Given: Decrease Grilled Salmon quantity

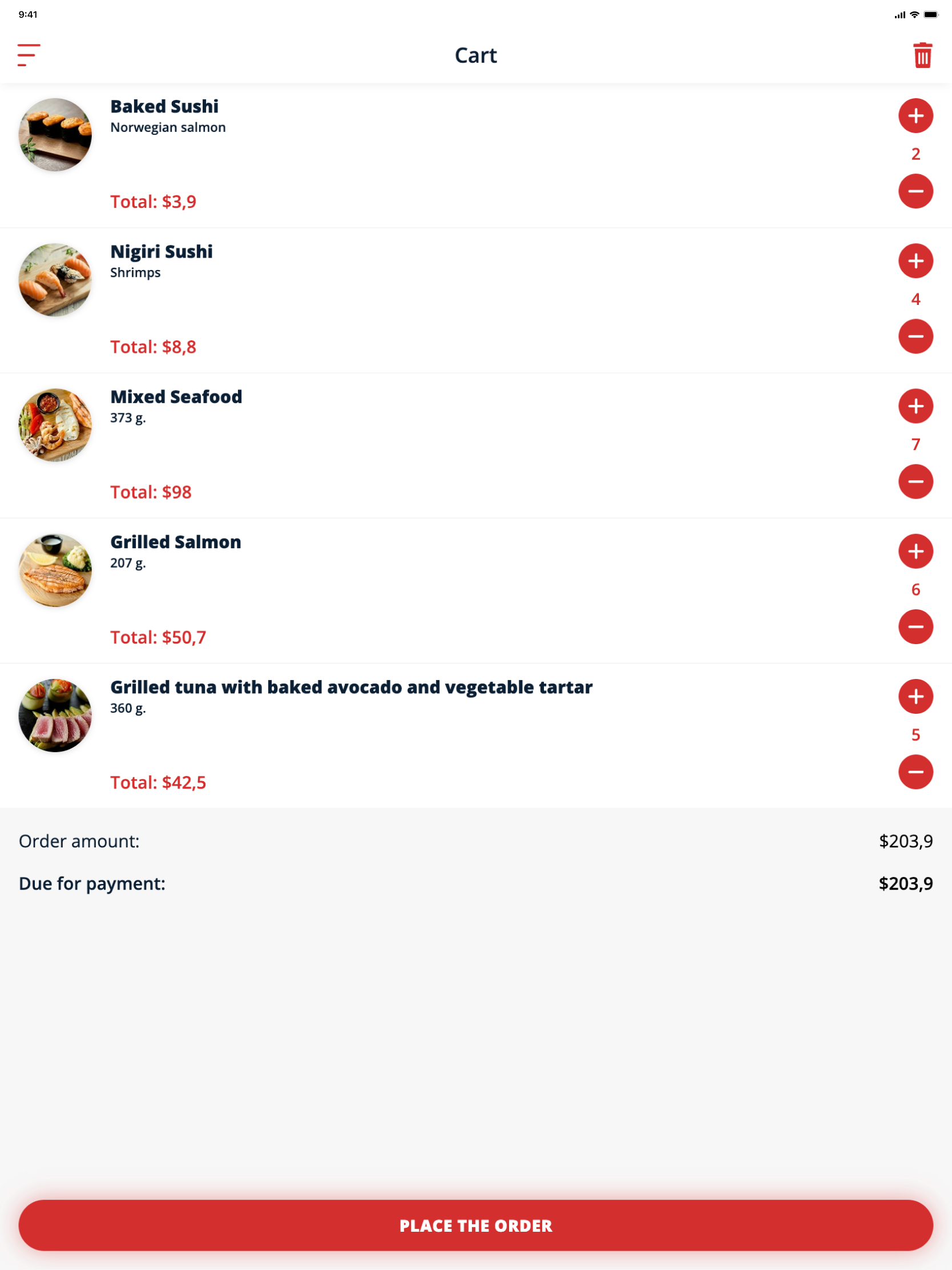Looking at the screenshot, I should [x=915, y=626].
